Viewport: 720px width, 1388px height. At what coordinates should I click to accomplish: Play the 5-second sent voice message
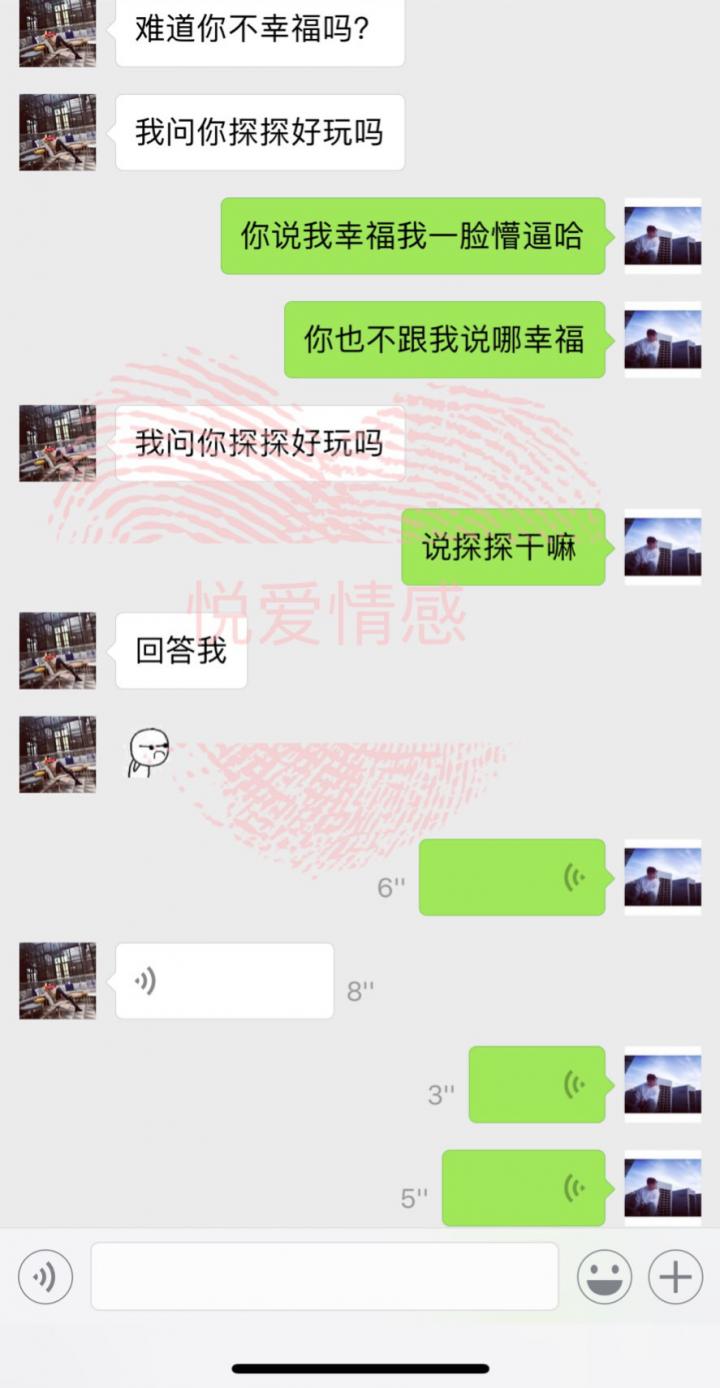523,1188
